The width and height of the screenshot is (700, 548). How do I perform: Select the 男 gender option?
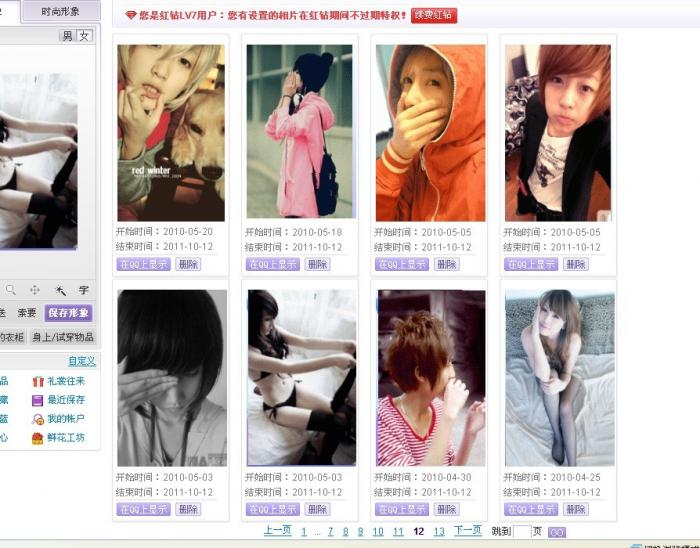tap(68, 36)
